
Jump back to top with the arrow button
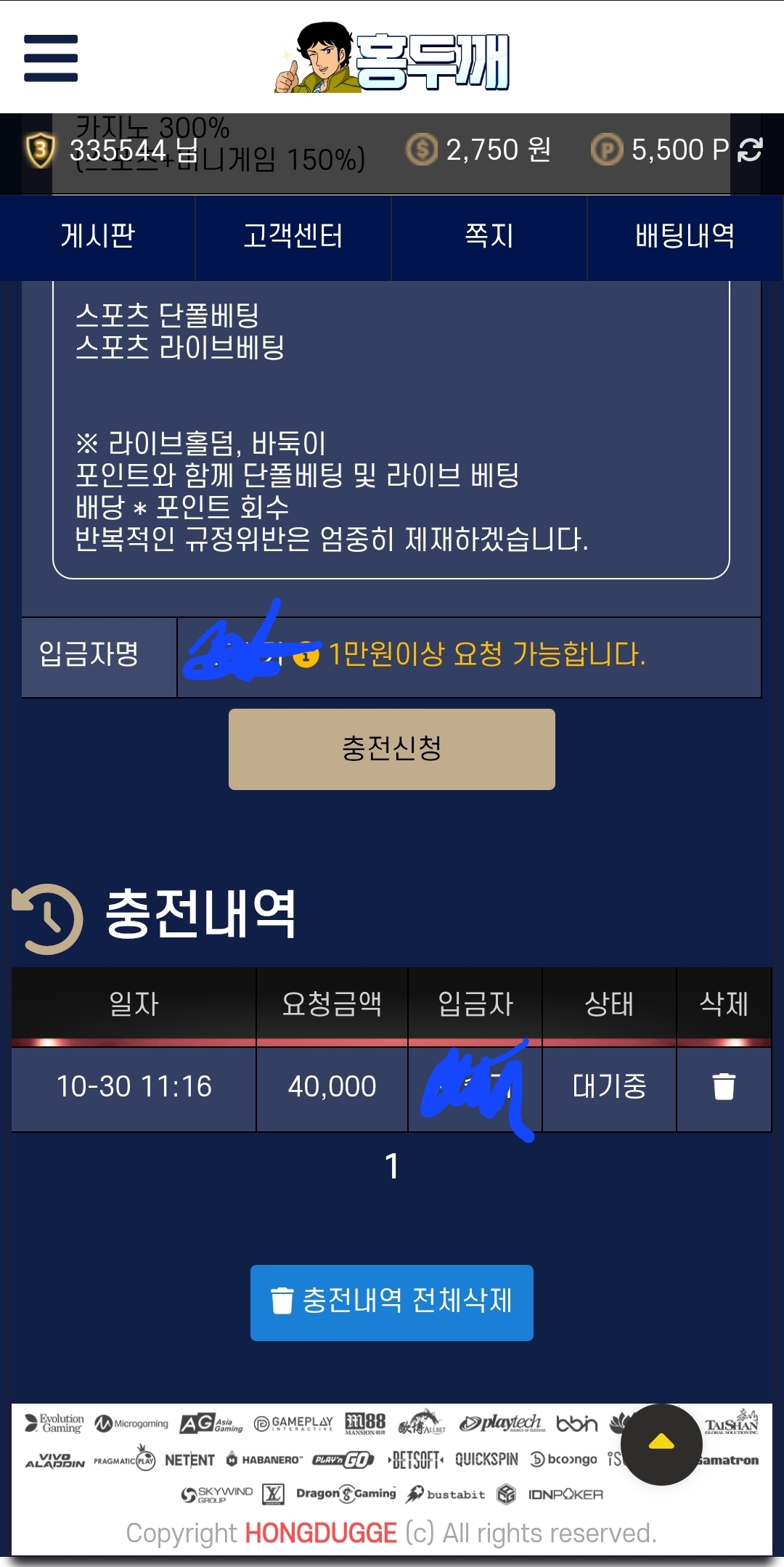coord(661,1444)
